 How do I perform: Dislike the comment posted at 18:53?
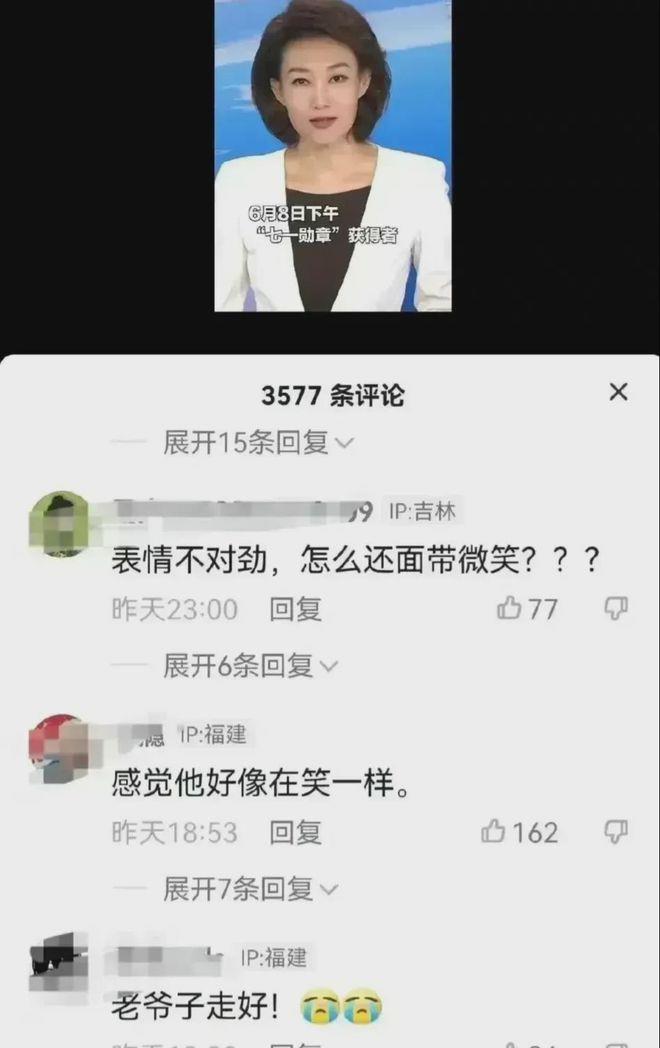(x=617, y=831)
